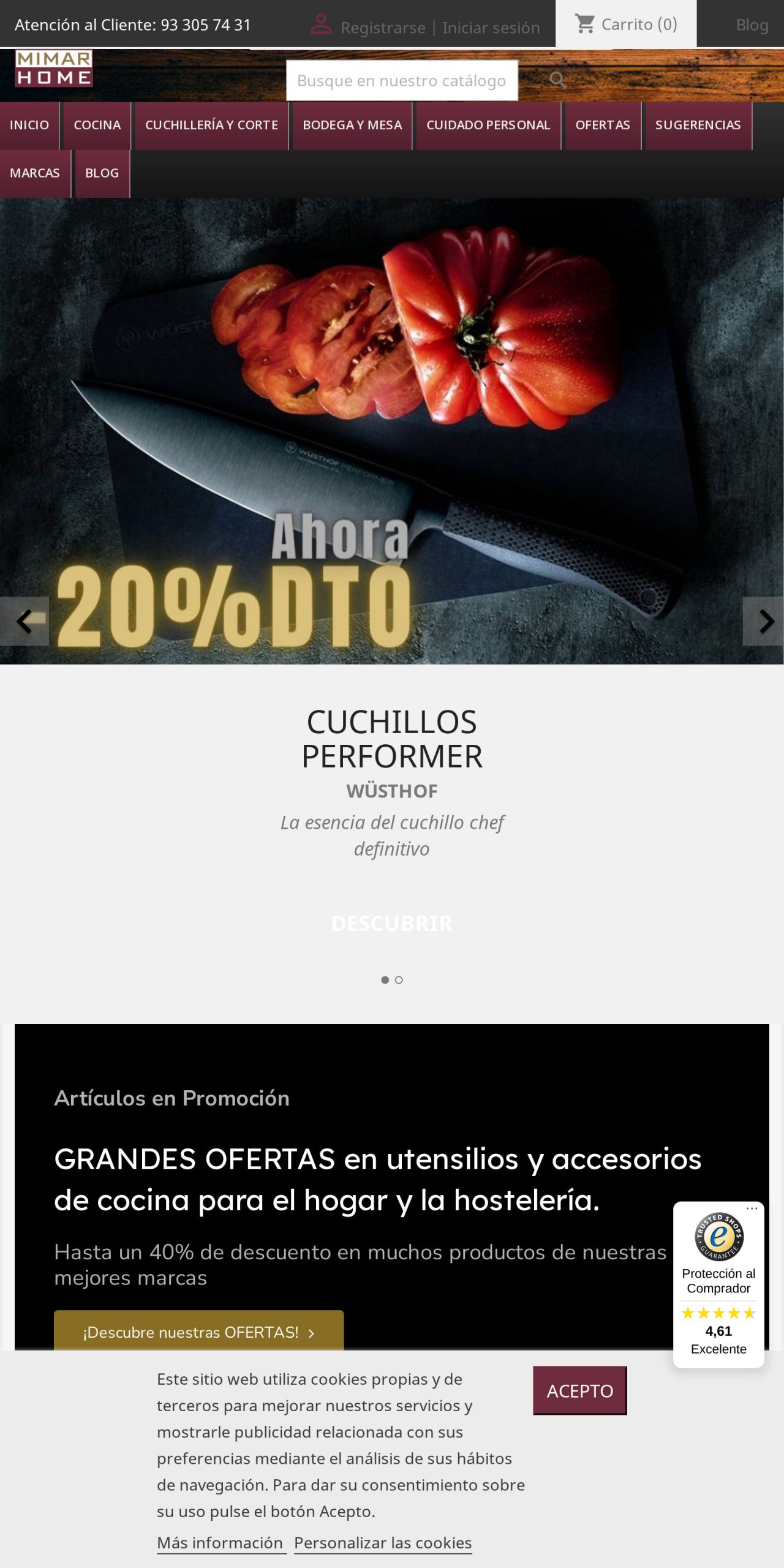Image resolution: width=784 pixels, height=1568 pixels.
Task: Select the second carousel indicator dot
Action: (x=398, y=979)
